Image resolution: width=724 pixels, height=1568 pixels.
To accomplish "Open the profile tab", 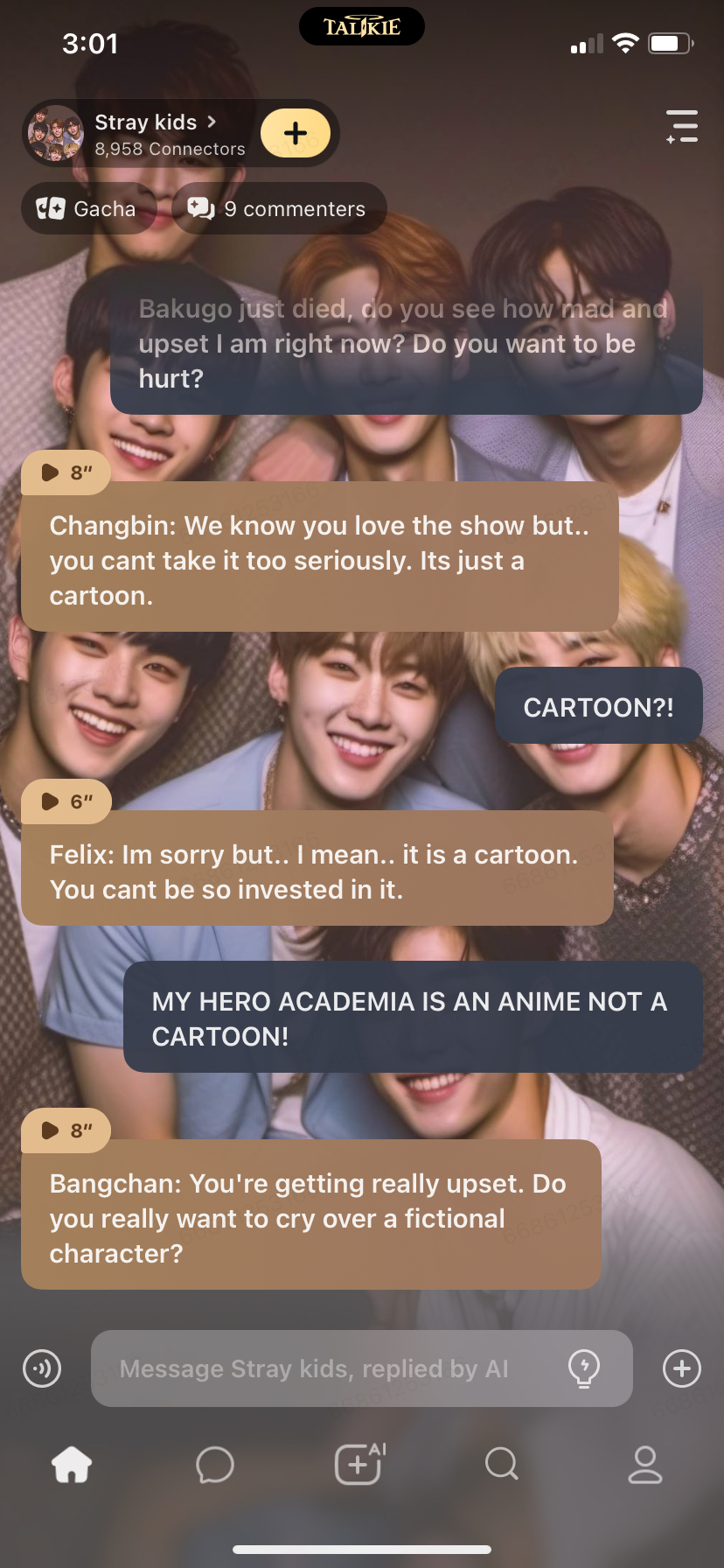I will (645, 1464).
